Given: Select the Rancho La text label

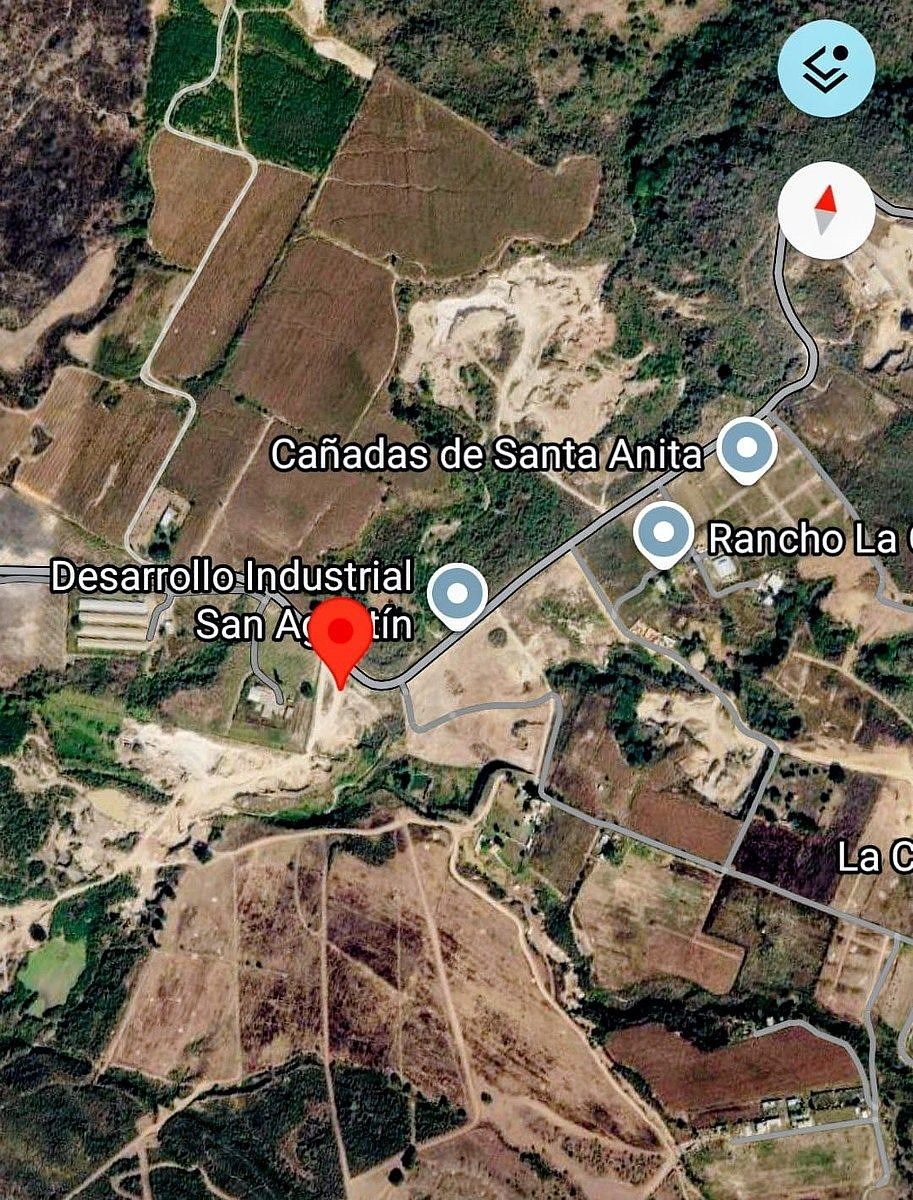Looking at the screenshot, I should tap(800, 539).
